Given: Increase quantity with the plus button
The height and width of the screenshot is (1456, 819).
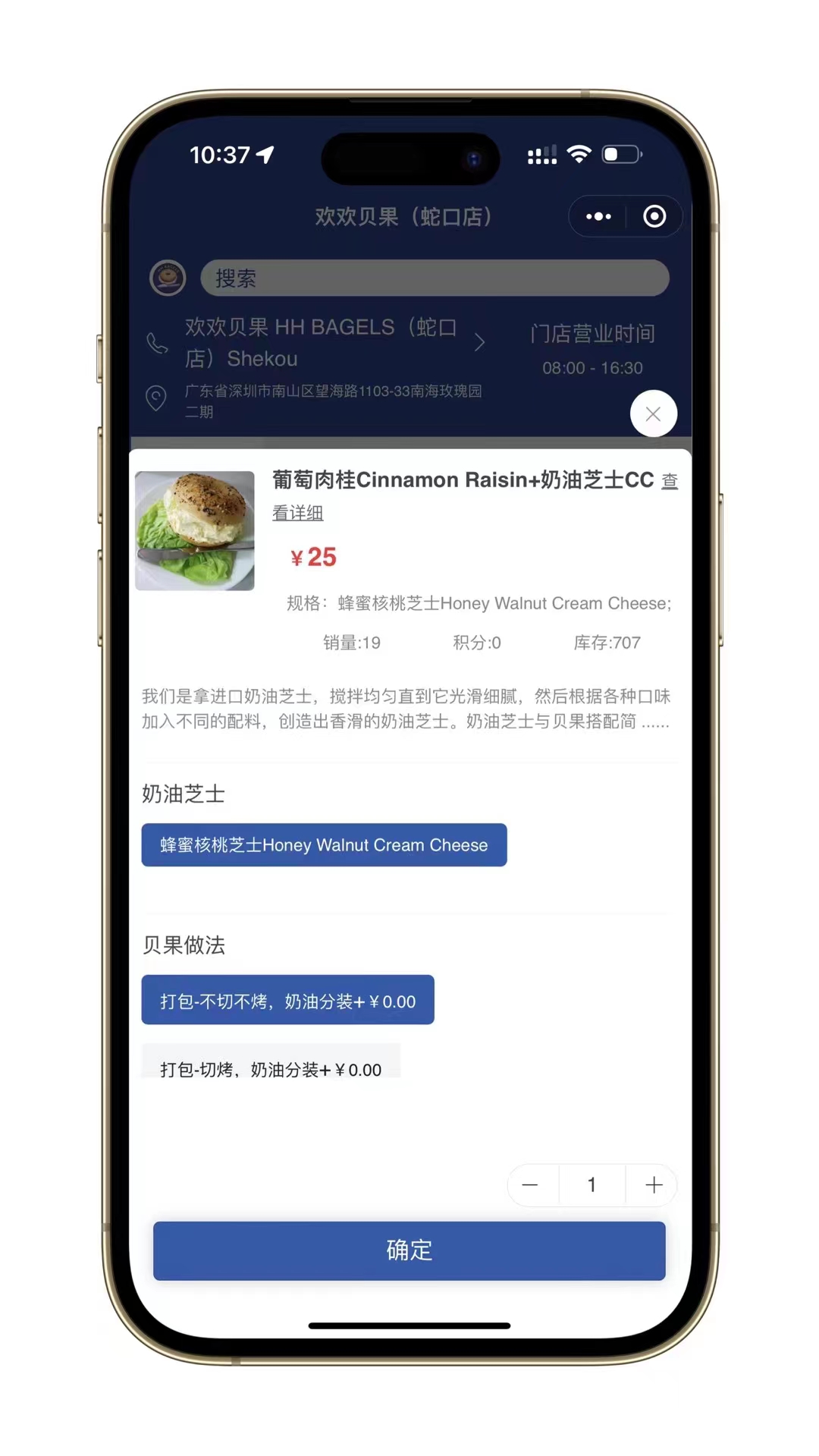Looking at the screenshot, I should click(x=653, y=1185).
